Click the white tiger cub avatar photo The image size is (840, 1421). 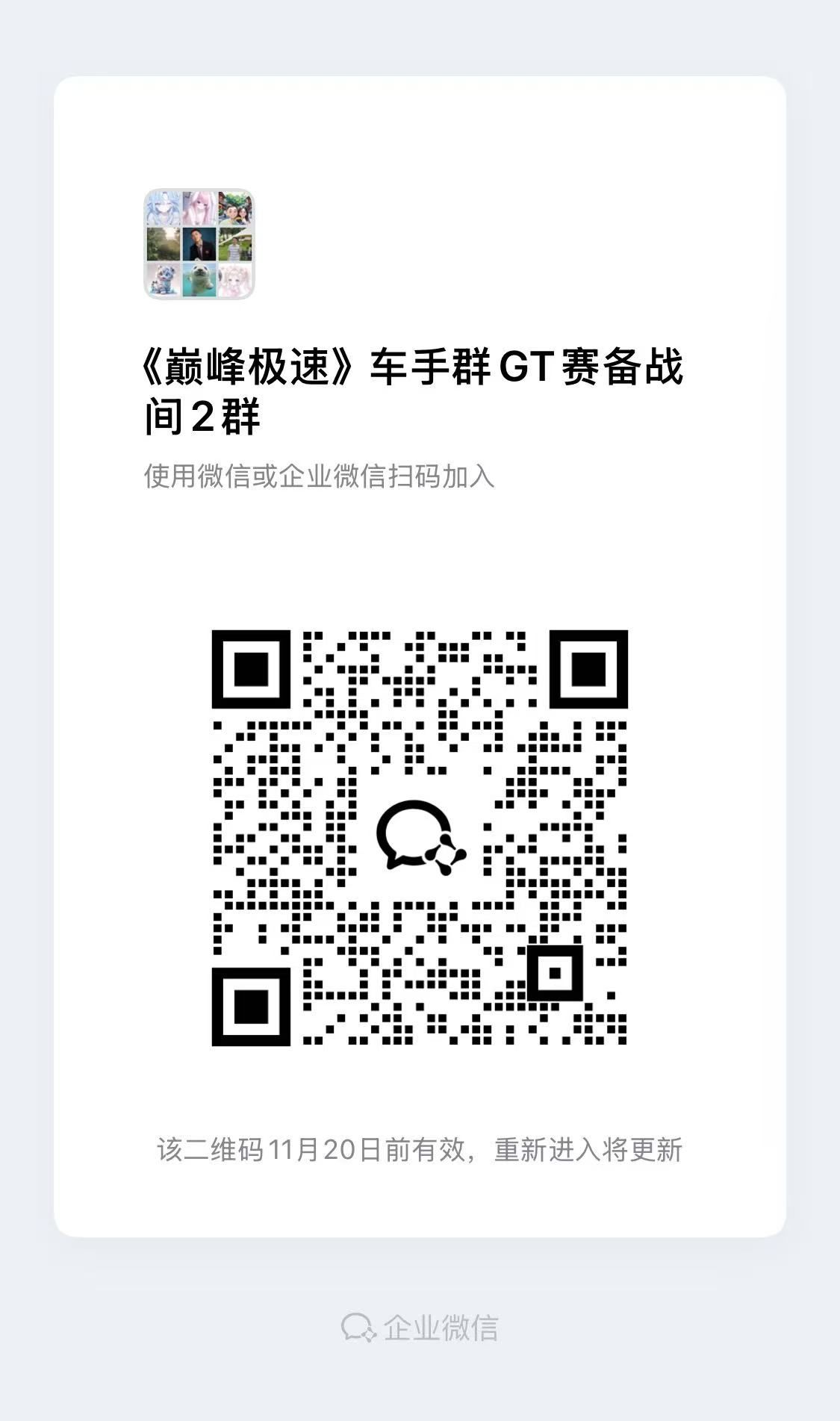tap(163, 279)
